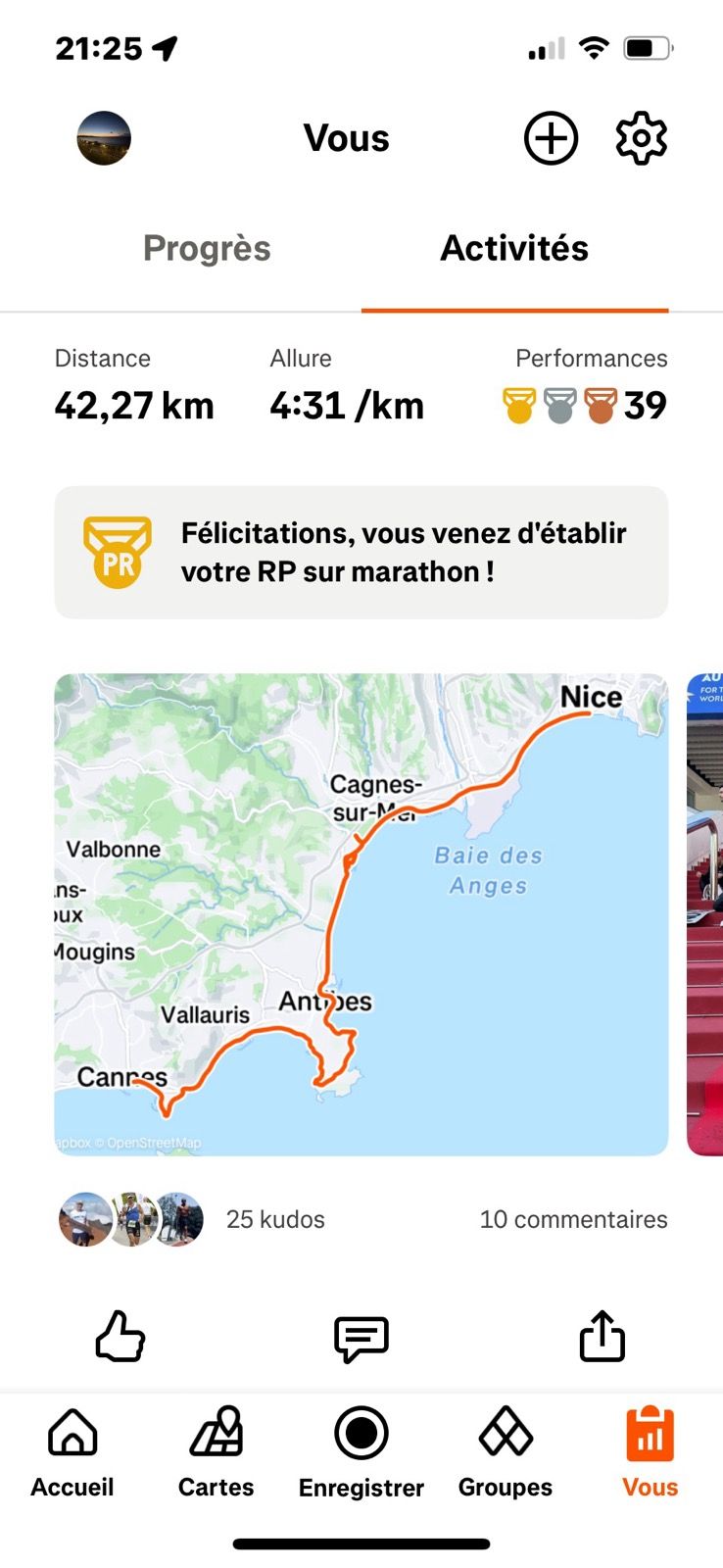Tap the plus icon to add activity
Image resolution: width=723 pixels, height=1568 pixels.
[550, 138]
